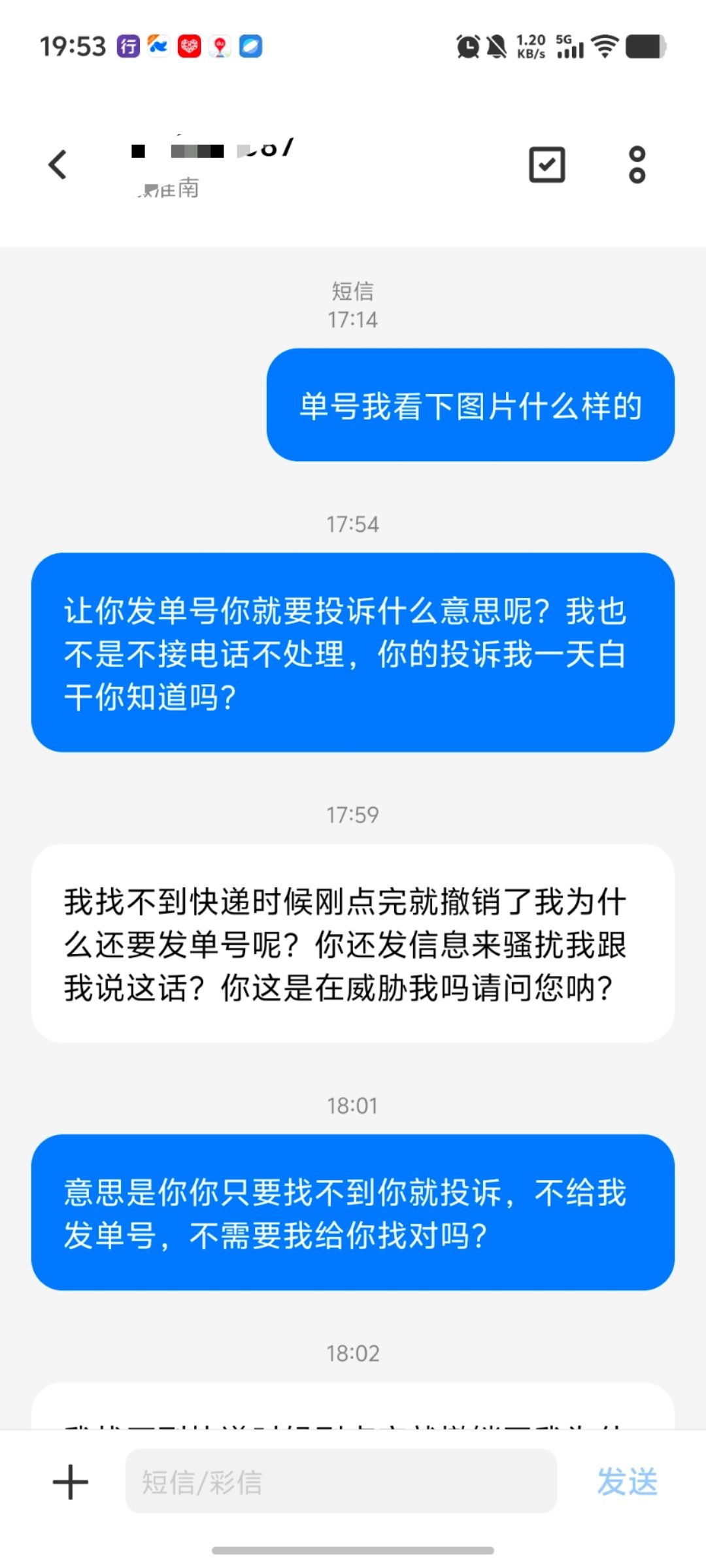This screenshot has width=706, height=1568.
Task: Tap the 发送 send button
Action: [x=626, y=1482]
